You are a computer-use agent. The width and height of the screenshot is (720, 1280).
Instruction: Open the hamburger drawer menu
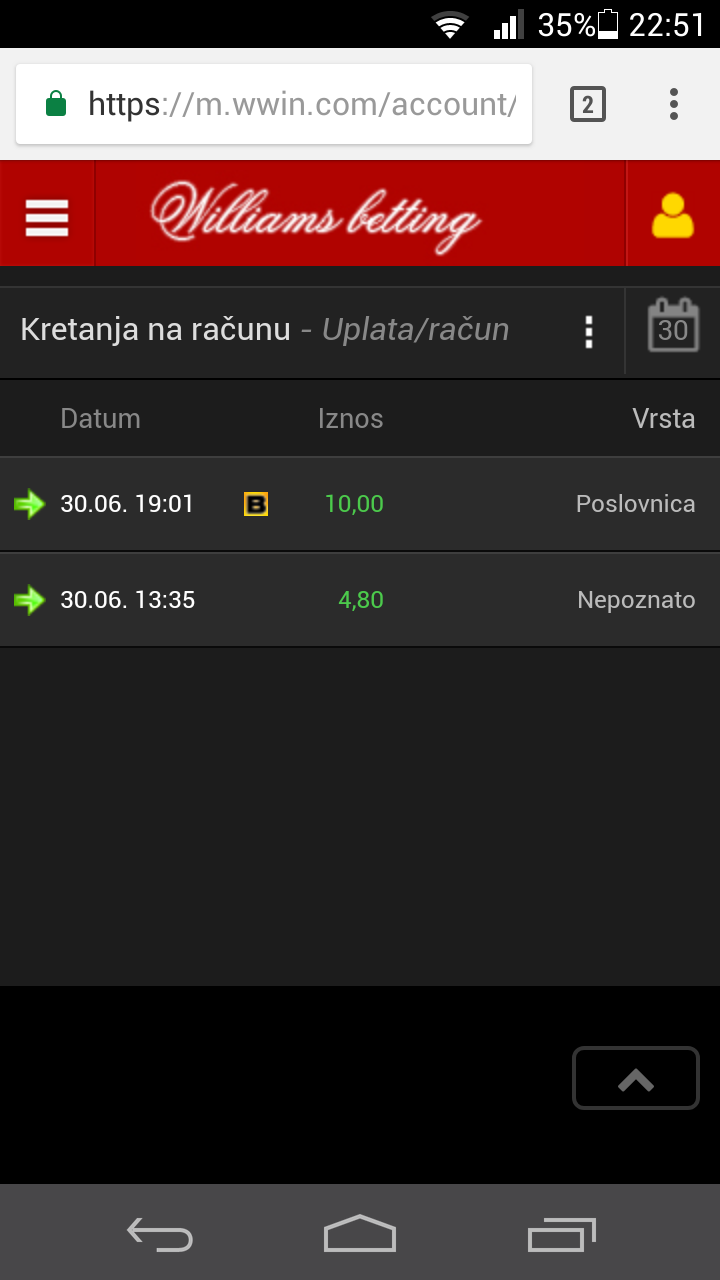[x=47, y=214]
